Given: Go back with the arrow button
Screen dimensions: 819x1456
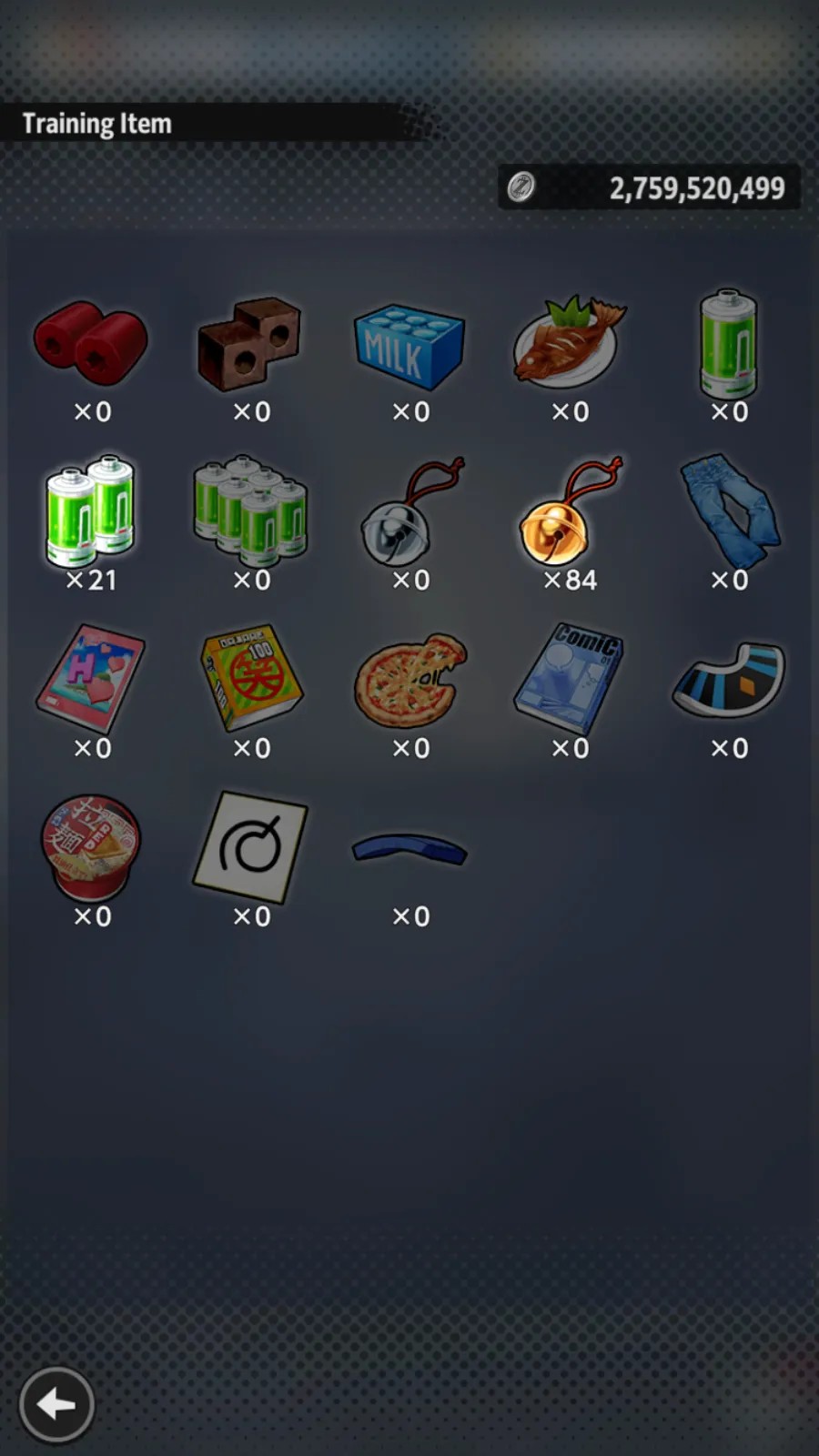Looking at the screenshot, I should pos(56,1404).
